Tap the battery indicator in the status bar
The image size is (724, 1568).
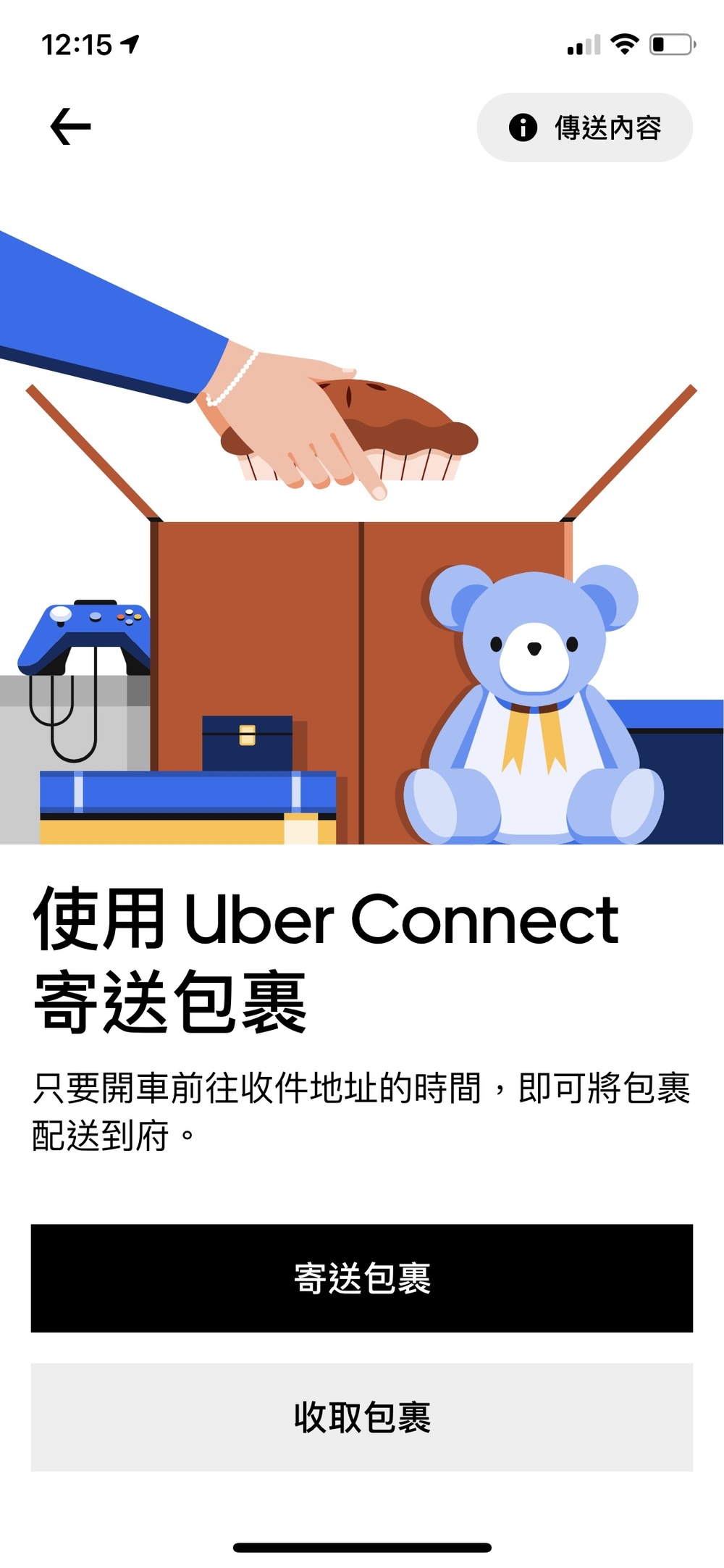coord(670,43)
